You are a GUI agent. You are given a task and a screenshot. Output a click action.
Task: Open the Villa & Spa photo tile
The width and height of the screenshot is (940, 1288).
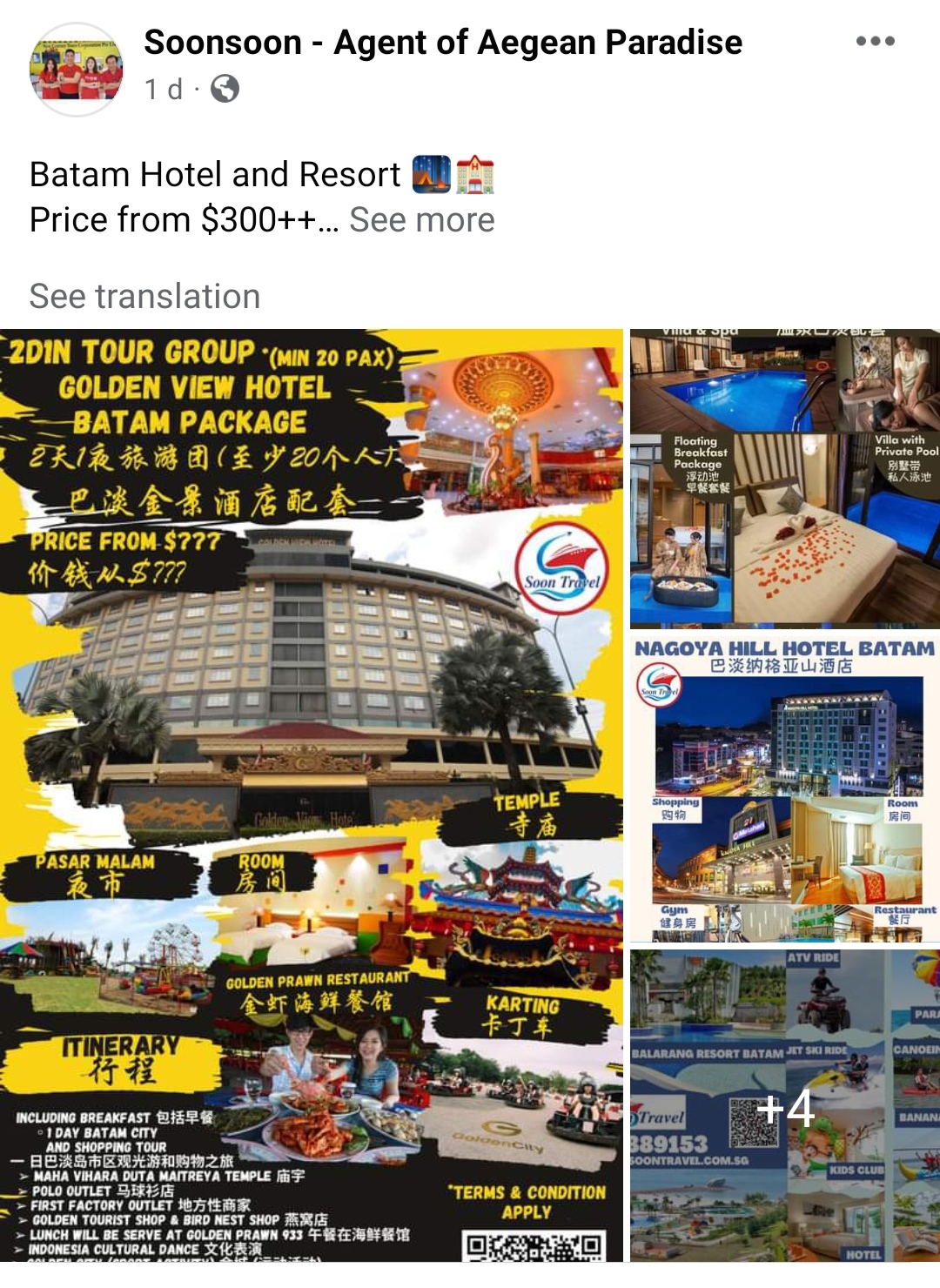(784, 477)
